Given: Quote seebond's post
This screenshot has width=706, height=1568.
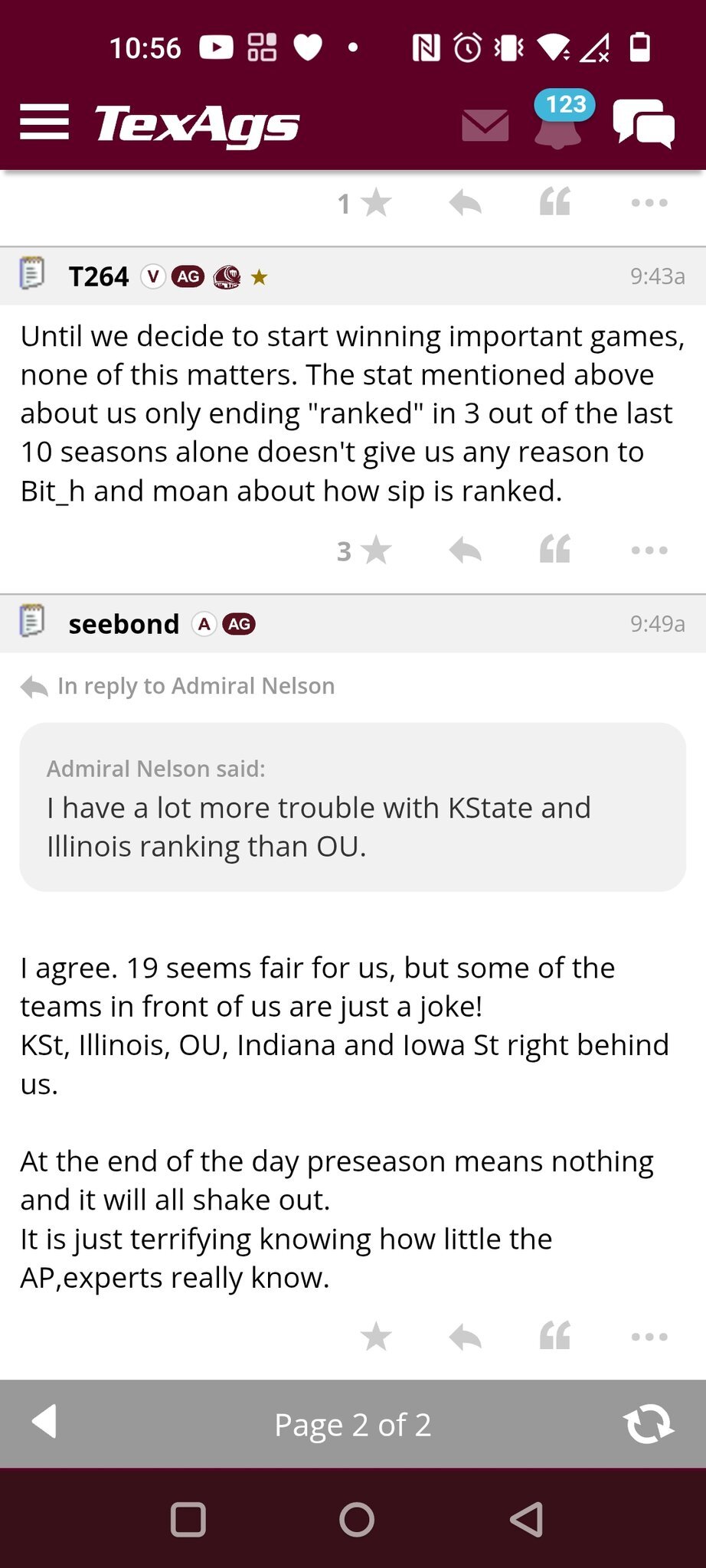Looking at the screenshot, I should (x=555, y=1336).
